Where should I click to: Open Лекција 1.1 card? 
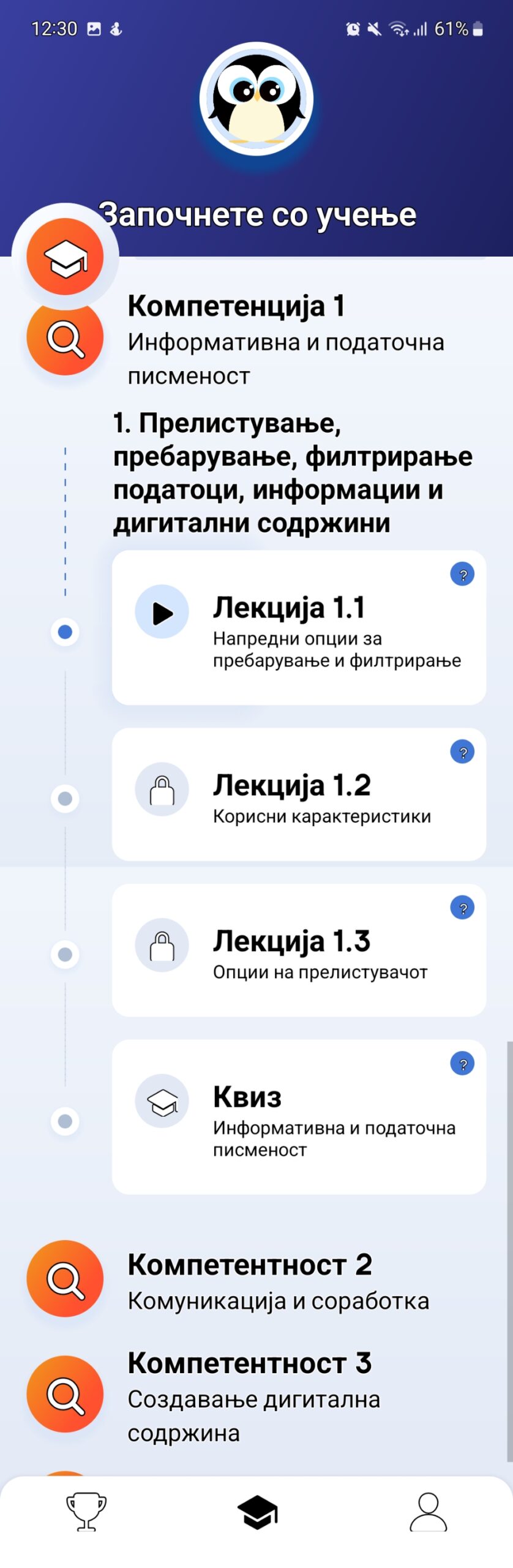(x=298, y=627)
